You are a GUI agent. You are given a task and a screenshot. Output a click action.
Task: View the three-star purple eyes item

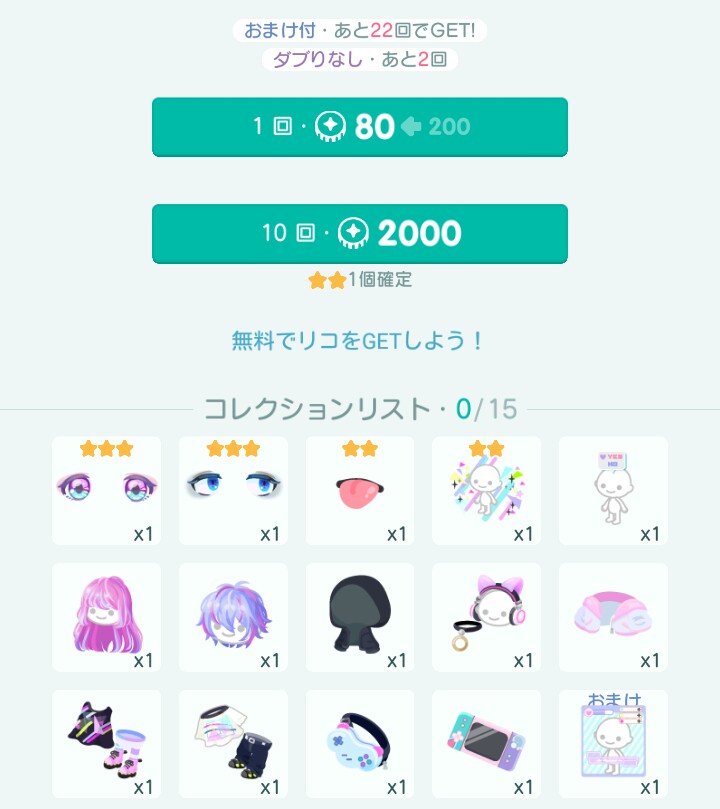point(106,491)
